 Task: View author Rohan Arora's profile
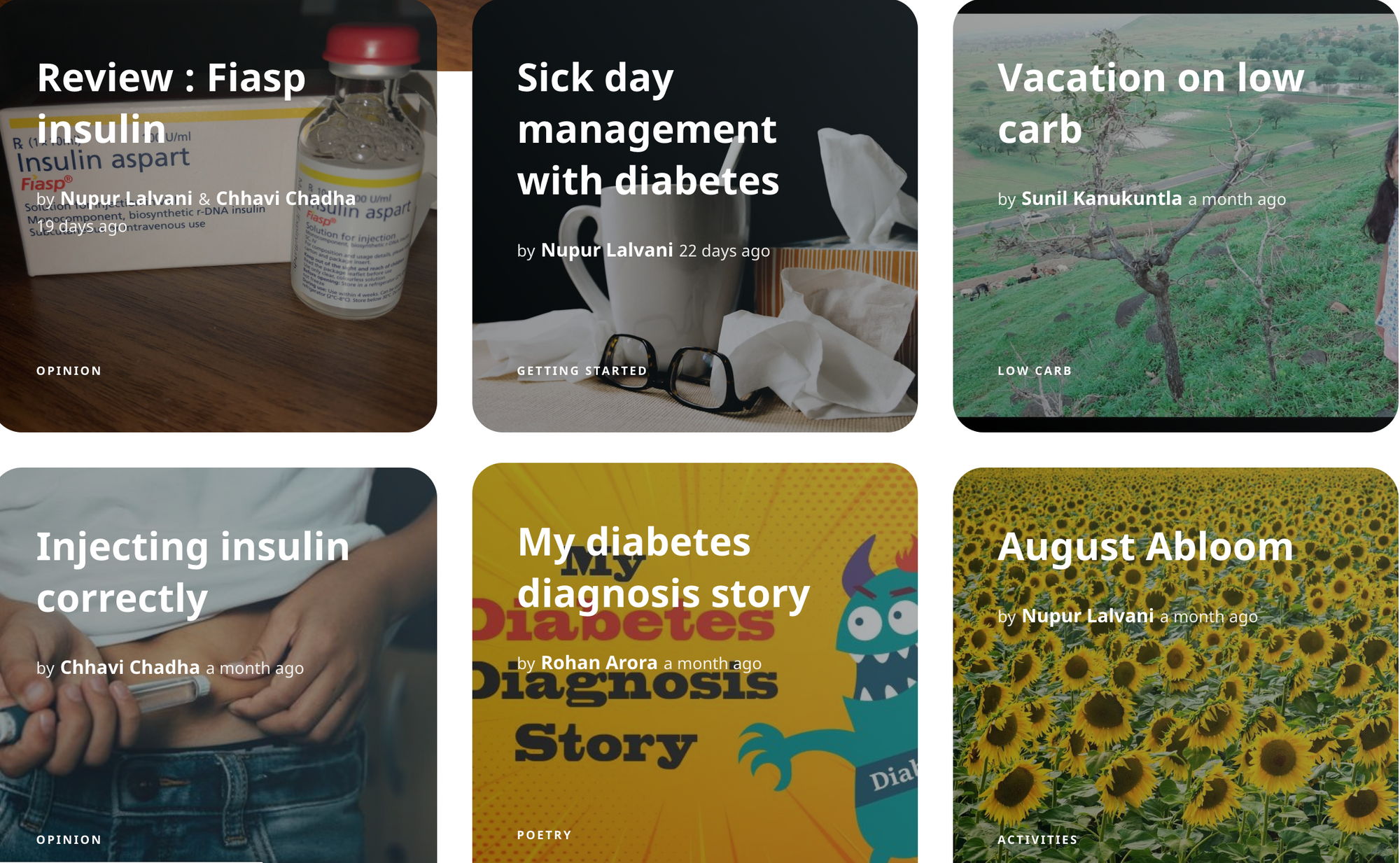point(598,663)
